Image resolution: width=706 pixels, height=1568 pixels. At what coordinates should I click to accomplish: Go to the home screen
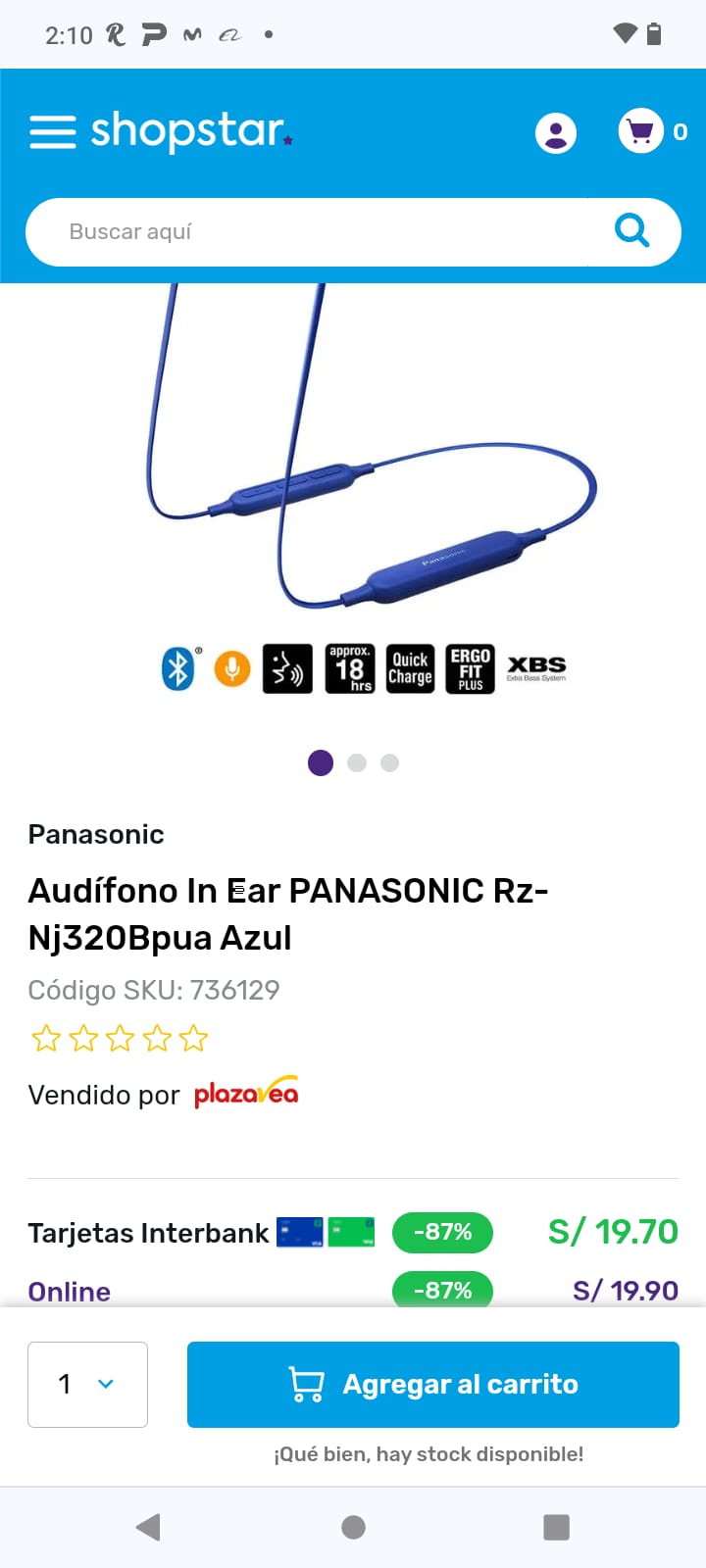pos(353,1527)
